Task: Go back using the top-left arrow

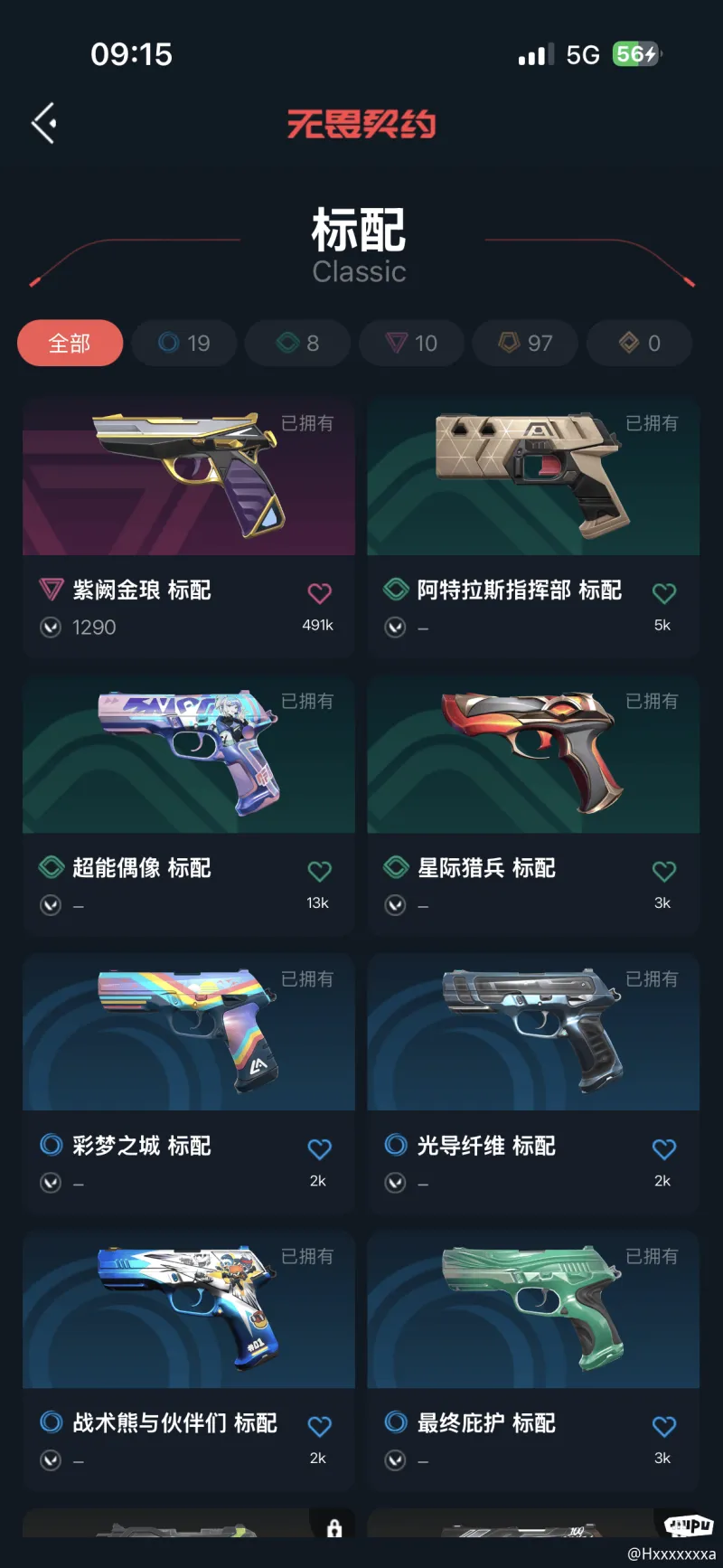Action: coord(44,123)
